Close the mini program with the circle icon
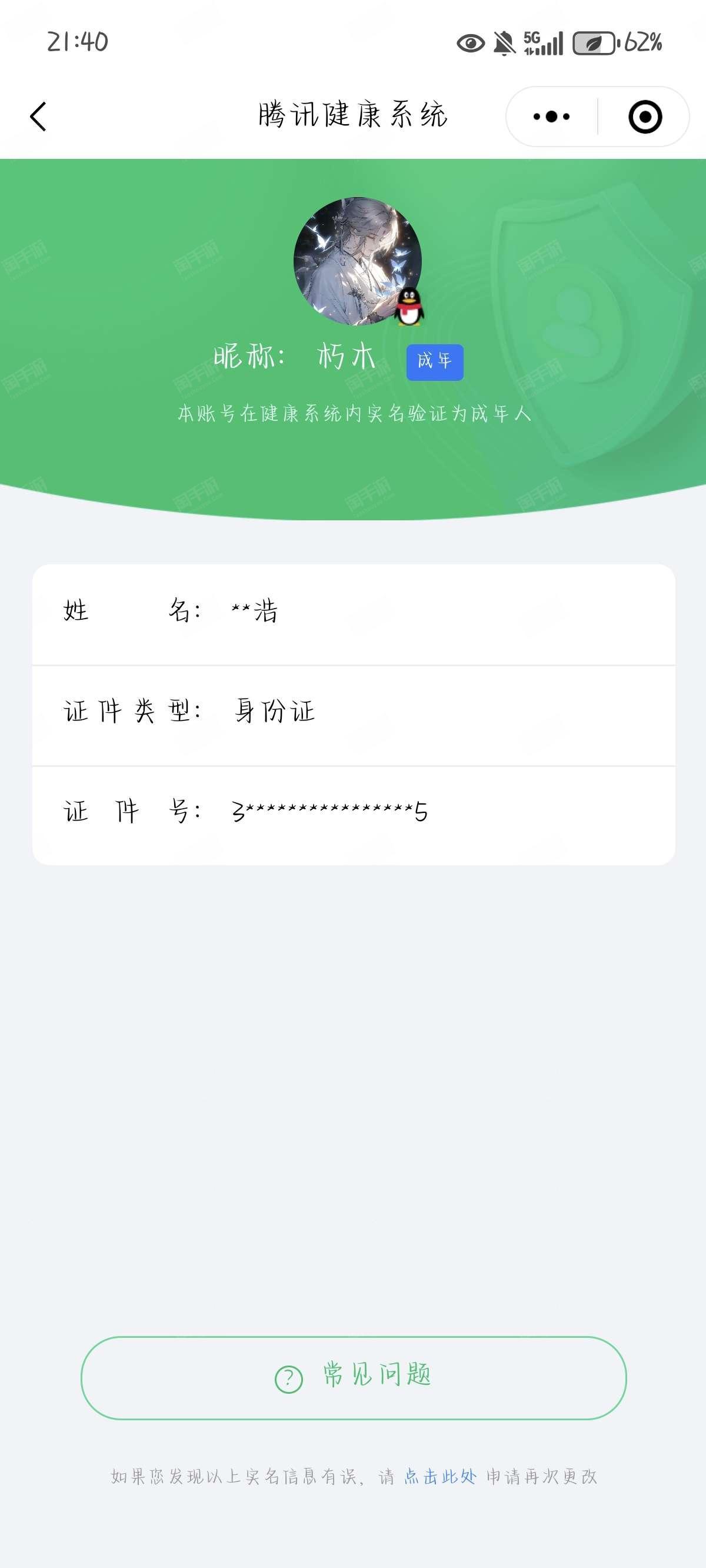Viewport: 706px width, 1568px height. [645, 117]
